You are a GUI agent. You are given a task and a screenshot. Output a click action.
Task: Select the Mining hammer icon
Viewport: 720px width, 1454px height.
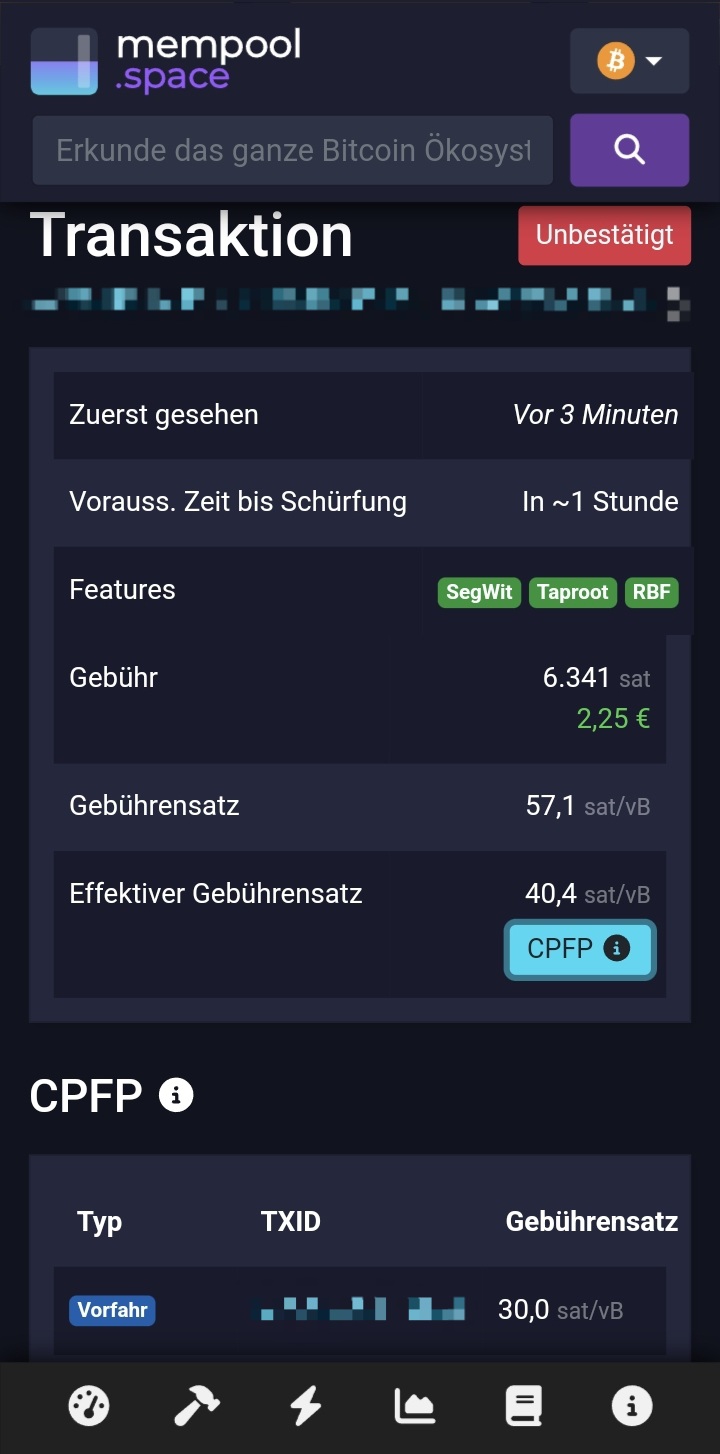(197, 1405)
